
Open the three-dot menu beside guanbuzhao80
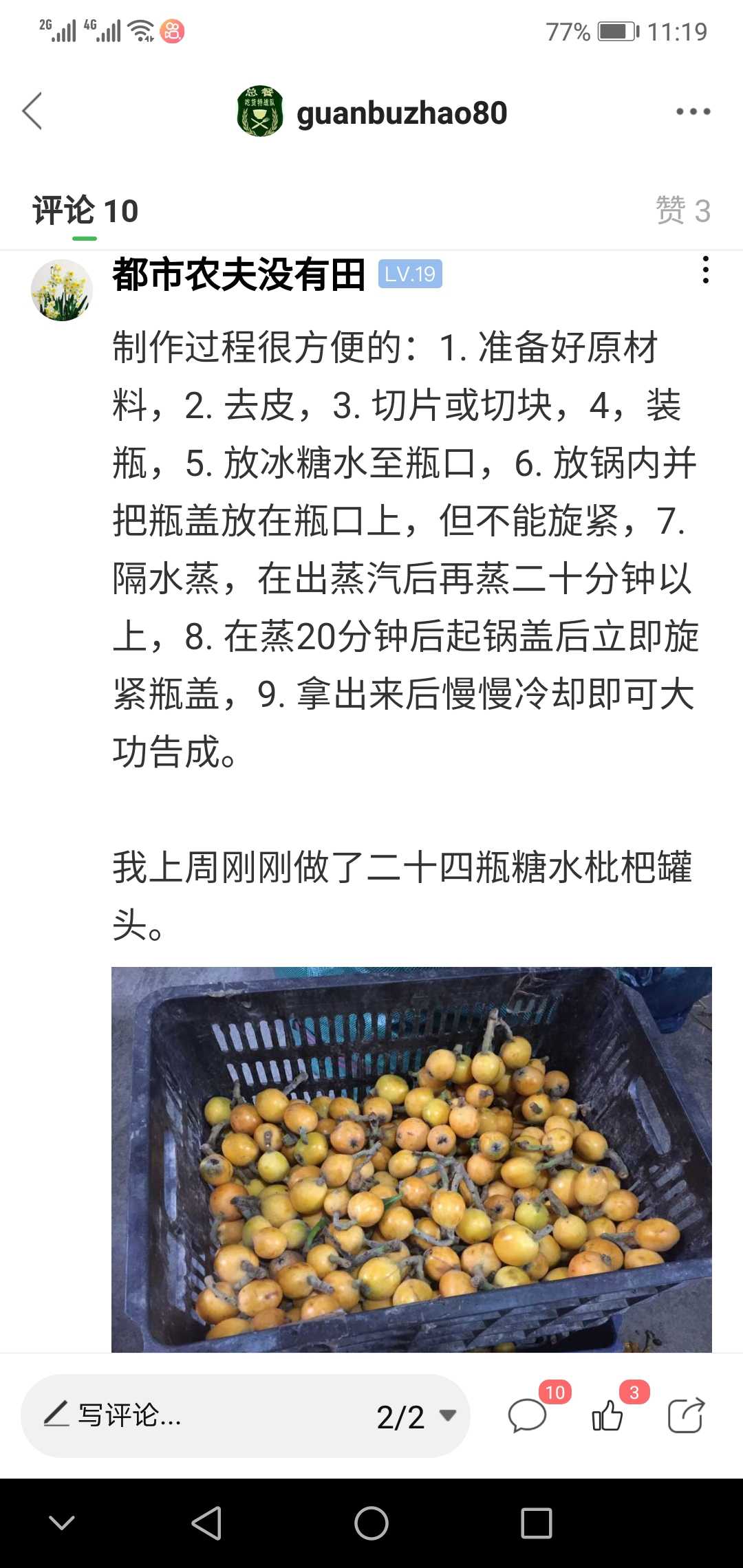[x=693, y=111]
